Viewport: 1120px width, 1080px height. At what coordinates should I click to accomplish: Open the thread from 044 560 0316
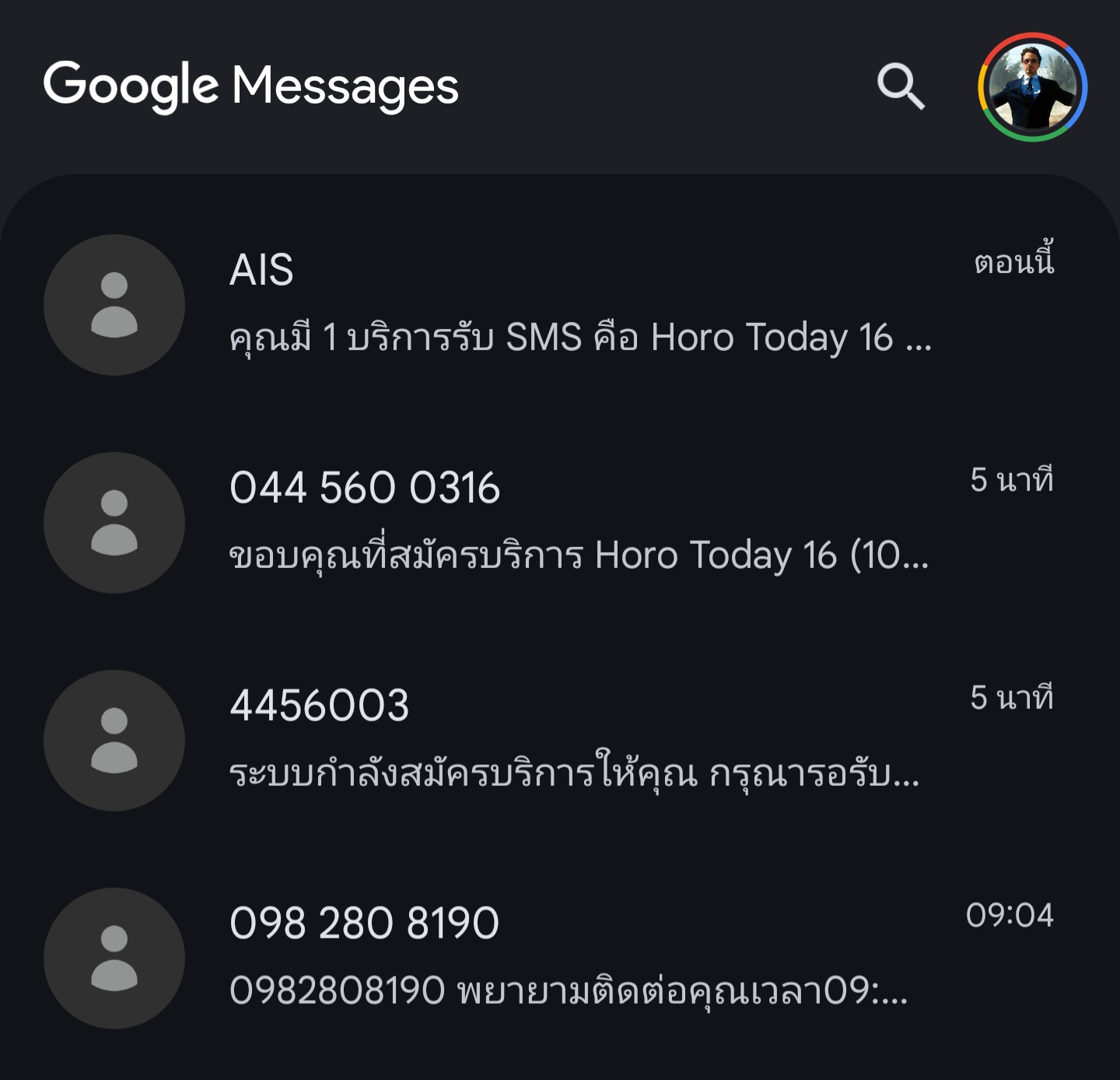pos(560,523)
